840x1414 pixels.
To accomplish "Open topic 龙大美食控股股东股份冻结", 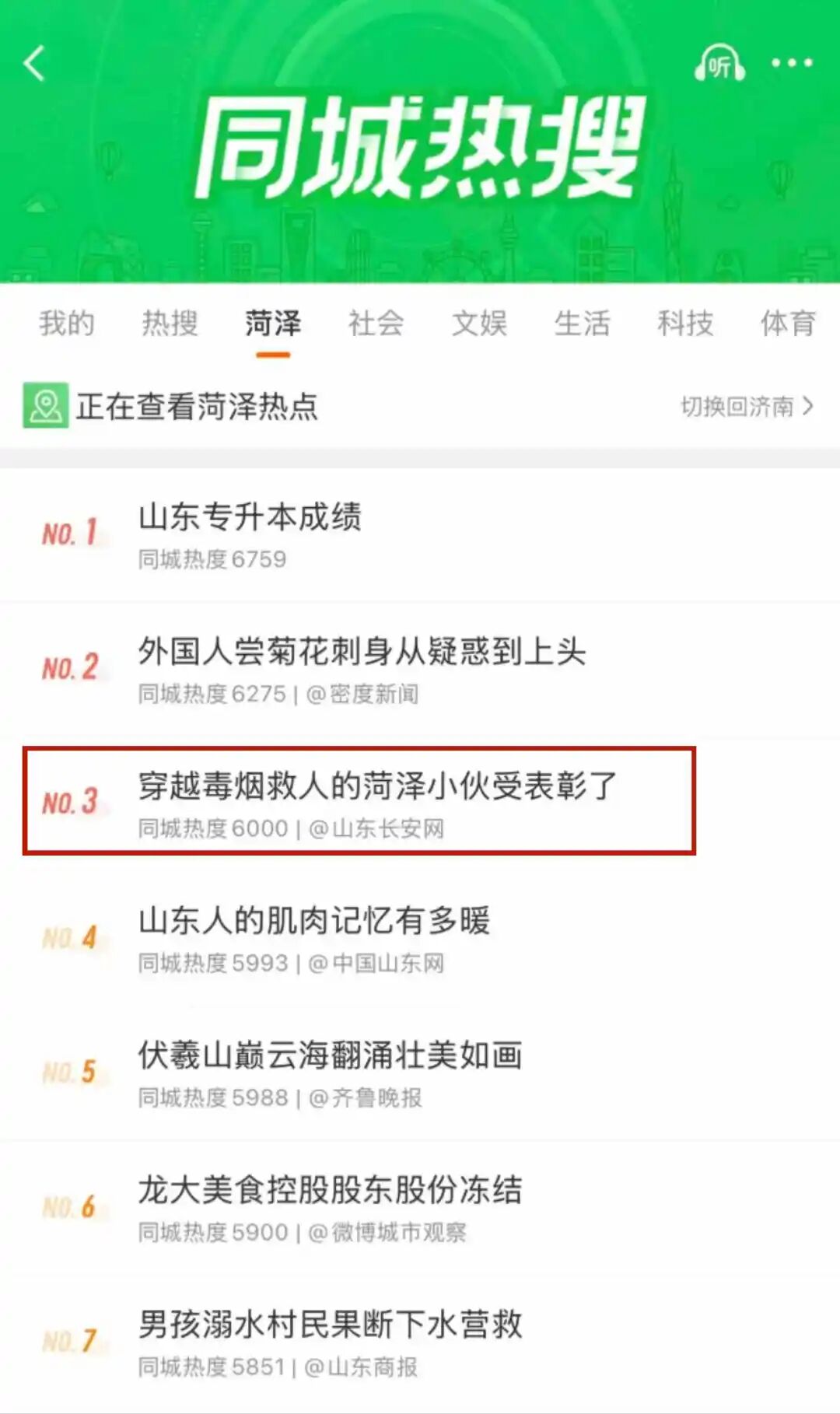I will (330, 1190).
